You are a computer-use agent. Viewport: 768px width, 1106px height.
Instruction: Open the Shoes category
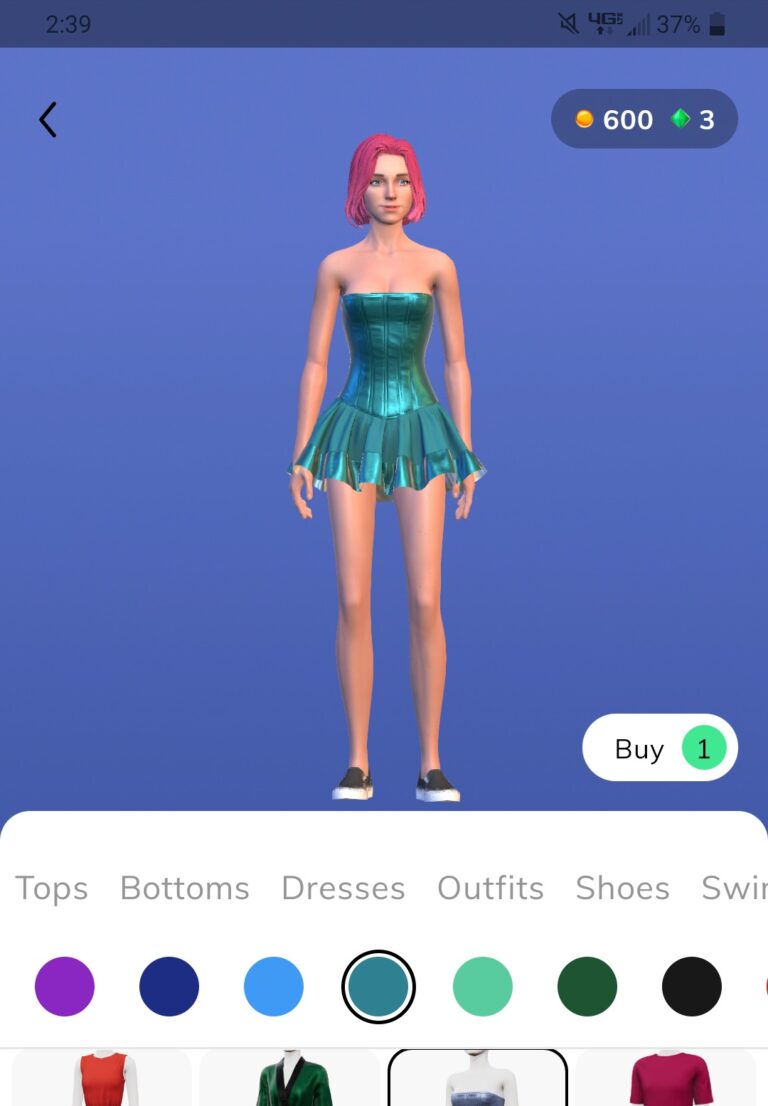click(622, 888)
